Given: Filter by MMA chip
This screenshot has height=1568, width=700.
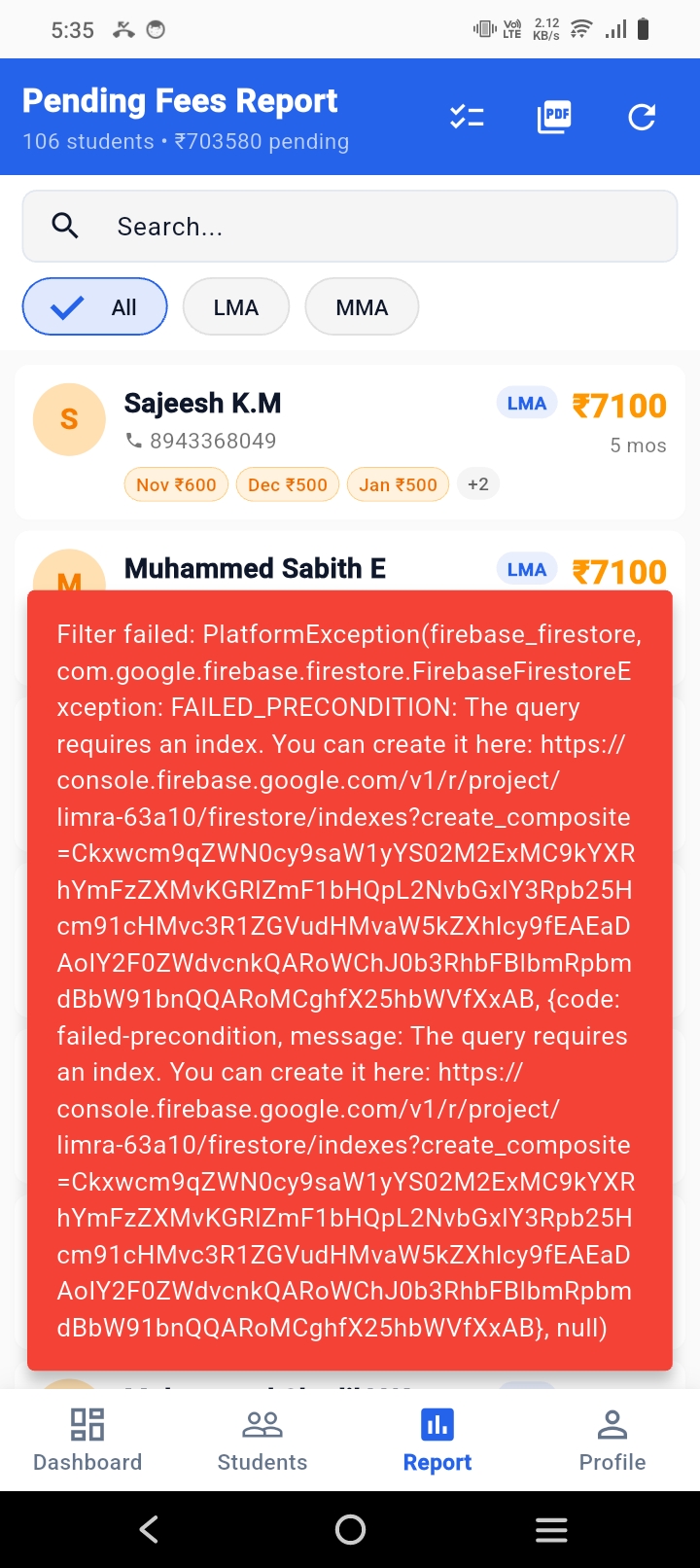Looking at the screenshot, I should 362,307.
